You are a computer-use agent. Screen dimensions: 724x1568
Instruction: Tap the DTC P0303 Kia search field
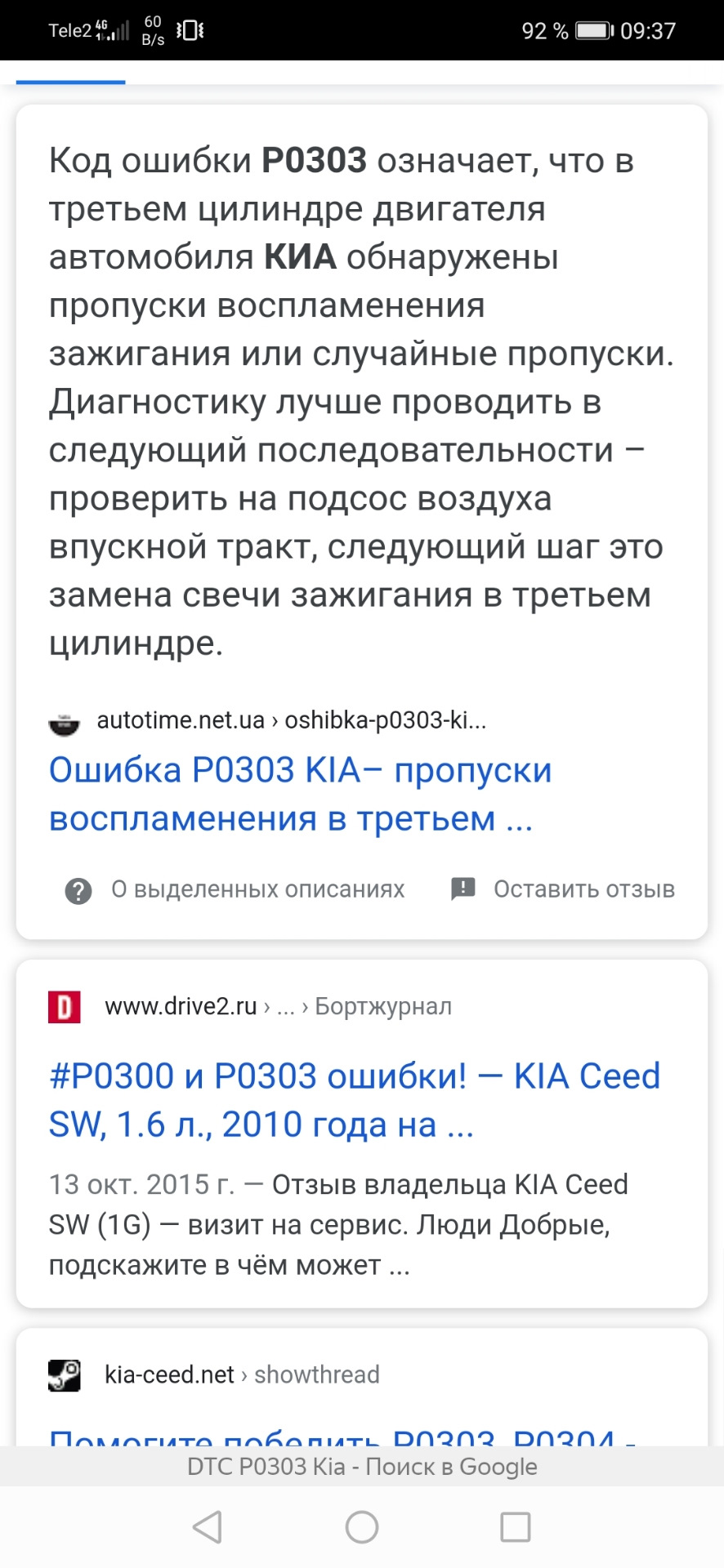click(362, 1466)
